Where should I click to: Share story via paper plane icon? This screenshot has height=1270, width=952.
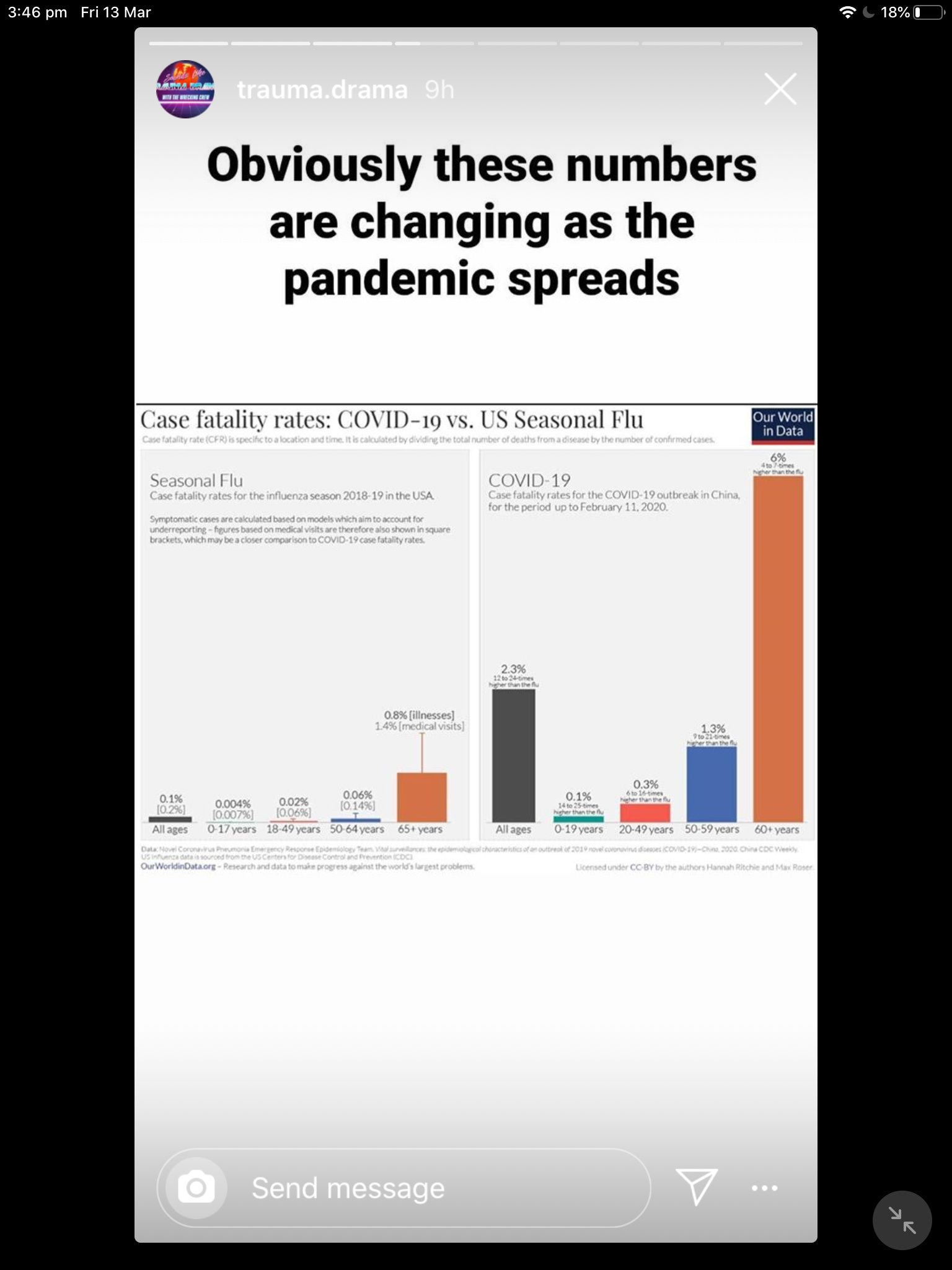[x=697, y=1187]
